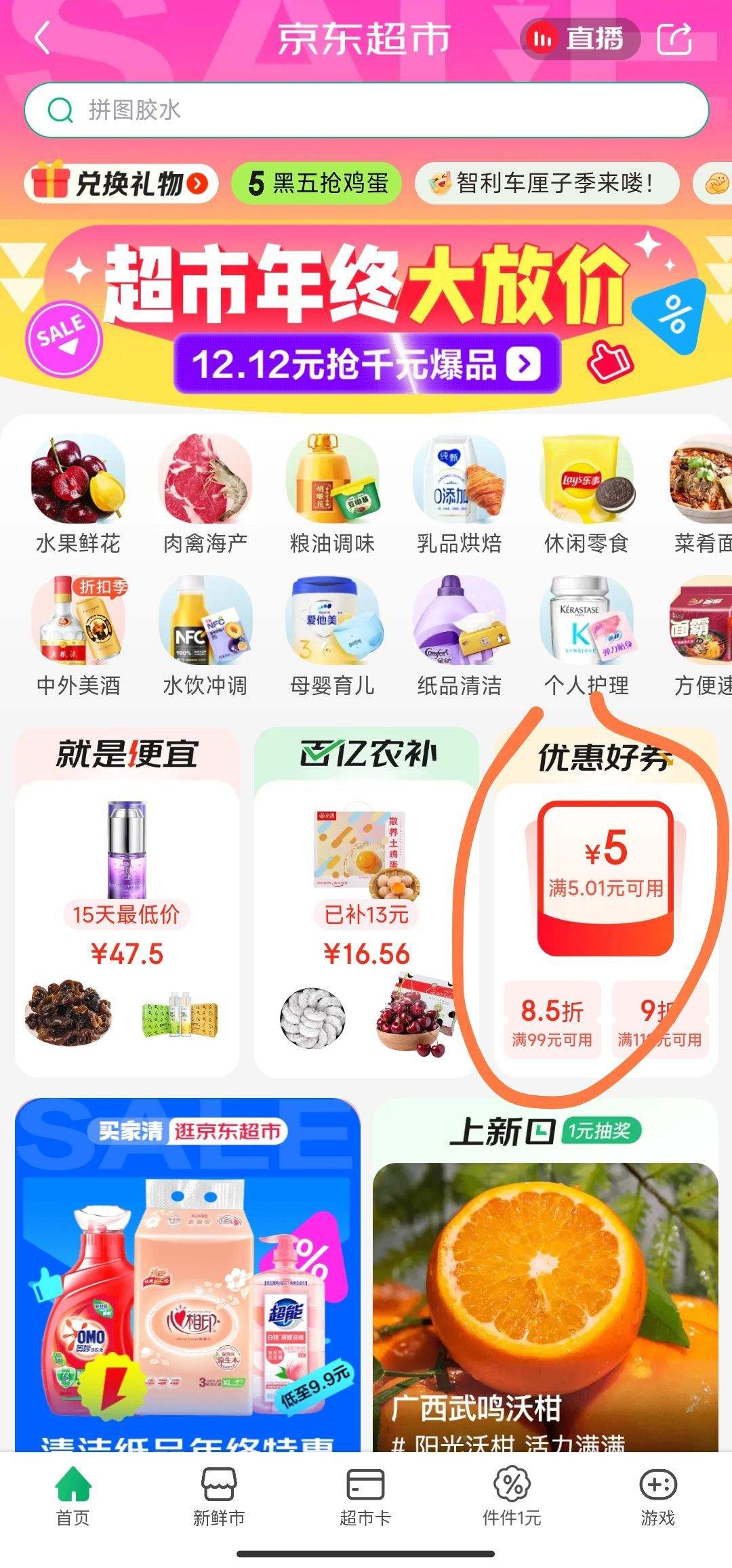Expand the 兑换礼物 link via its arrow

[x=196, y=182]
